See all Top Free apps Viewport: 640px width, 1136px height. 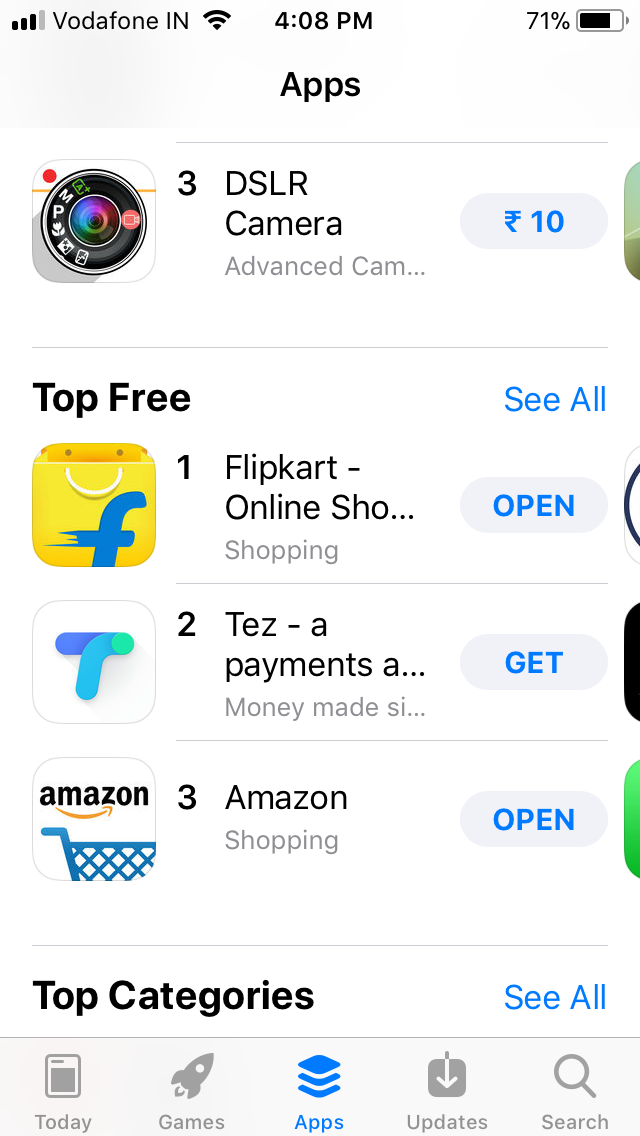coord(555,399)
